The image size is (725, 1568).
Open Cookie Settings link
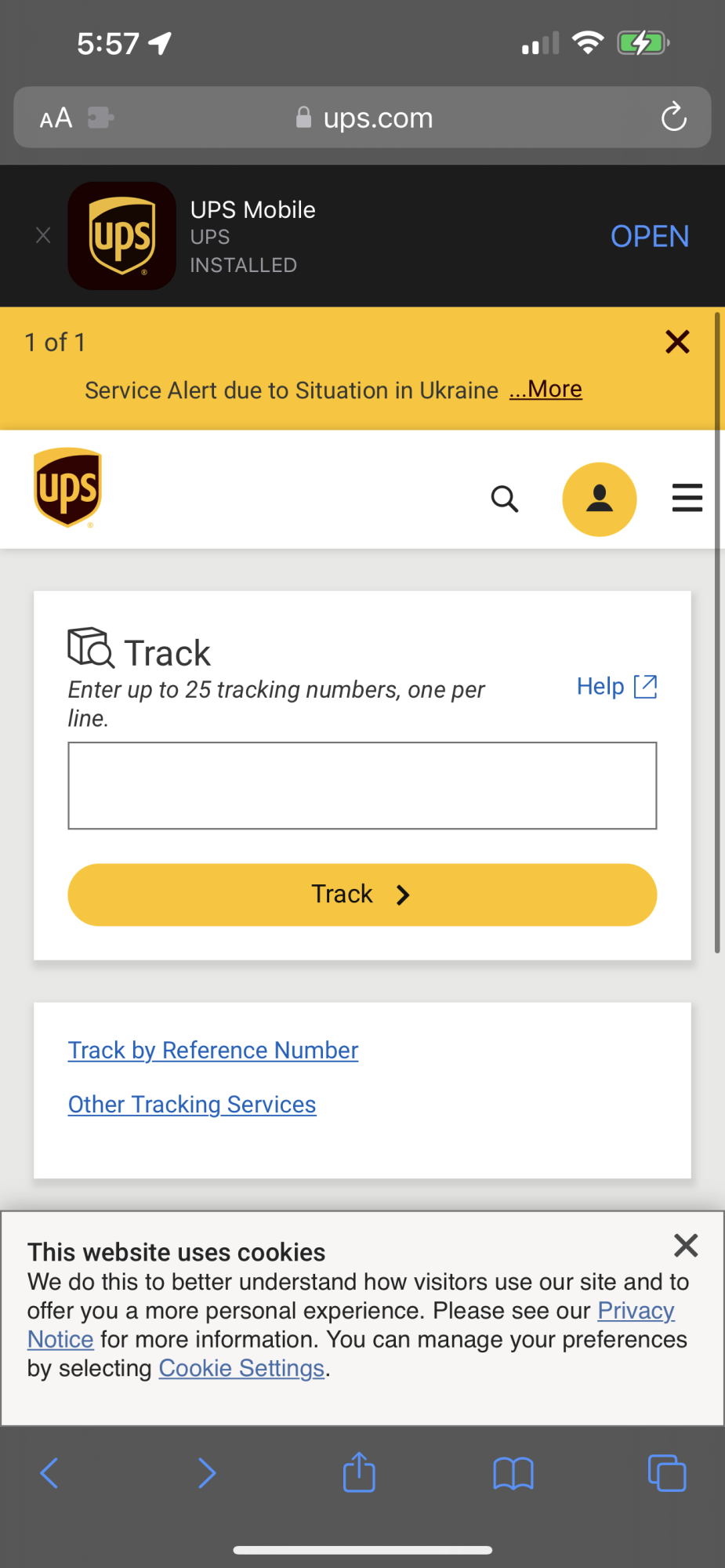click(x=241, y=1368)
